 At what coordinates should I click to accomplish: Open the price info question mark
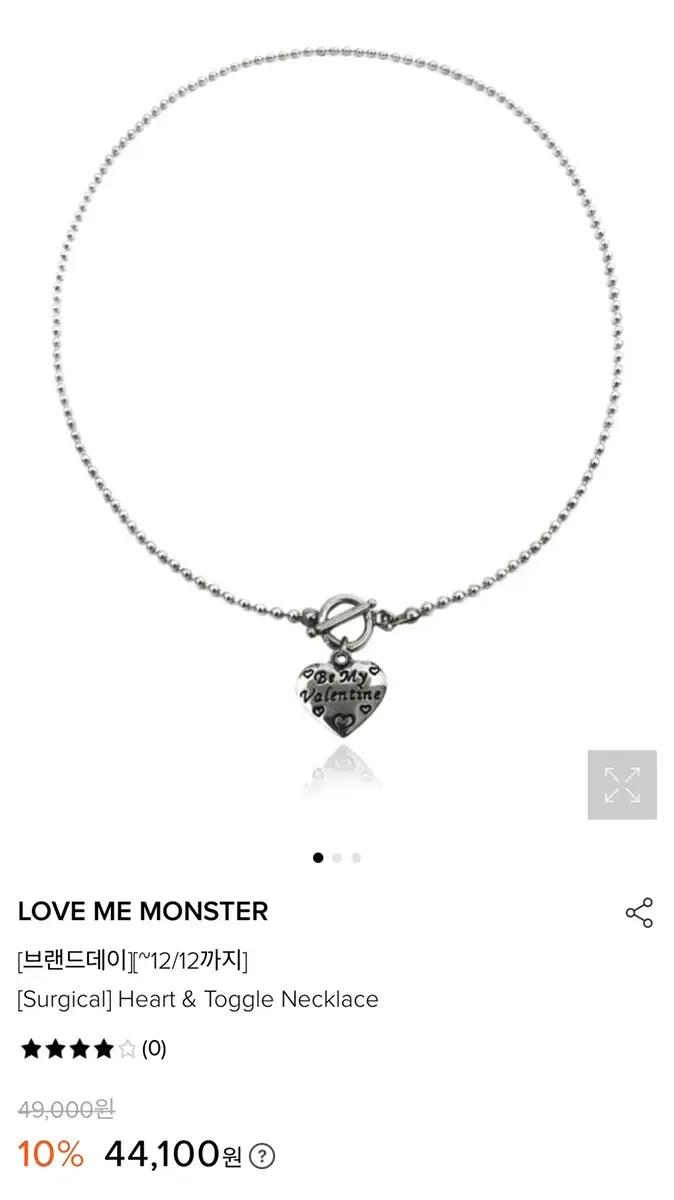pyautogui.click(x=261, y=1156)
